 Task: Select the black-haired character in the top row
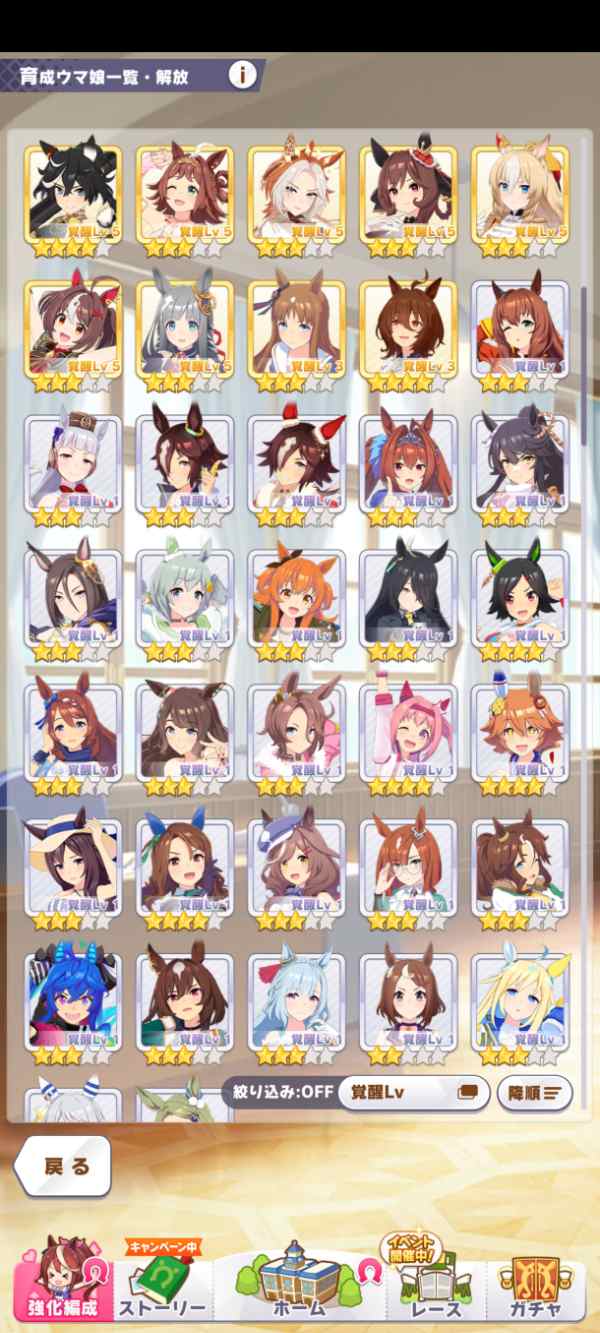tap(73, 194)
